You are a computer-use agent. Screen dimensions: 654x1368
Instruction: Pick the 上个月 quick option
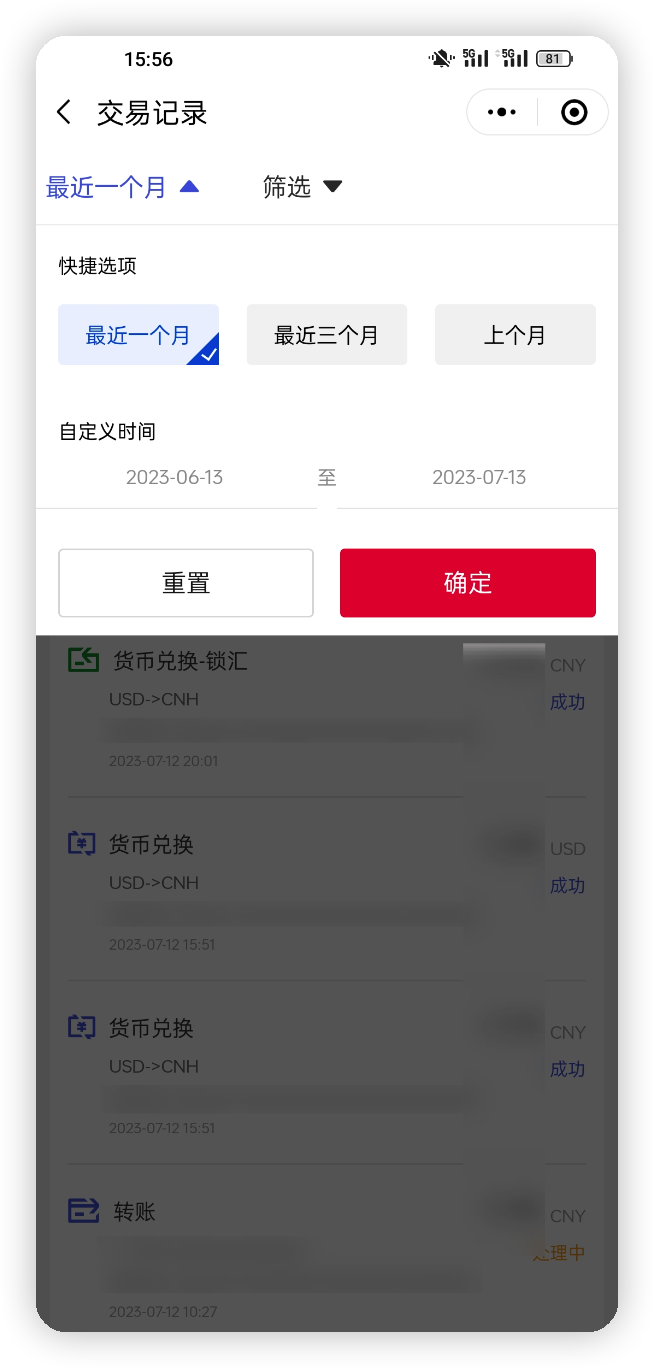pos(515,335)
